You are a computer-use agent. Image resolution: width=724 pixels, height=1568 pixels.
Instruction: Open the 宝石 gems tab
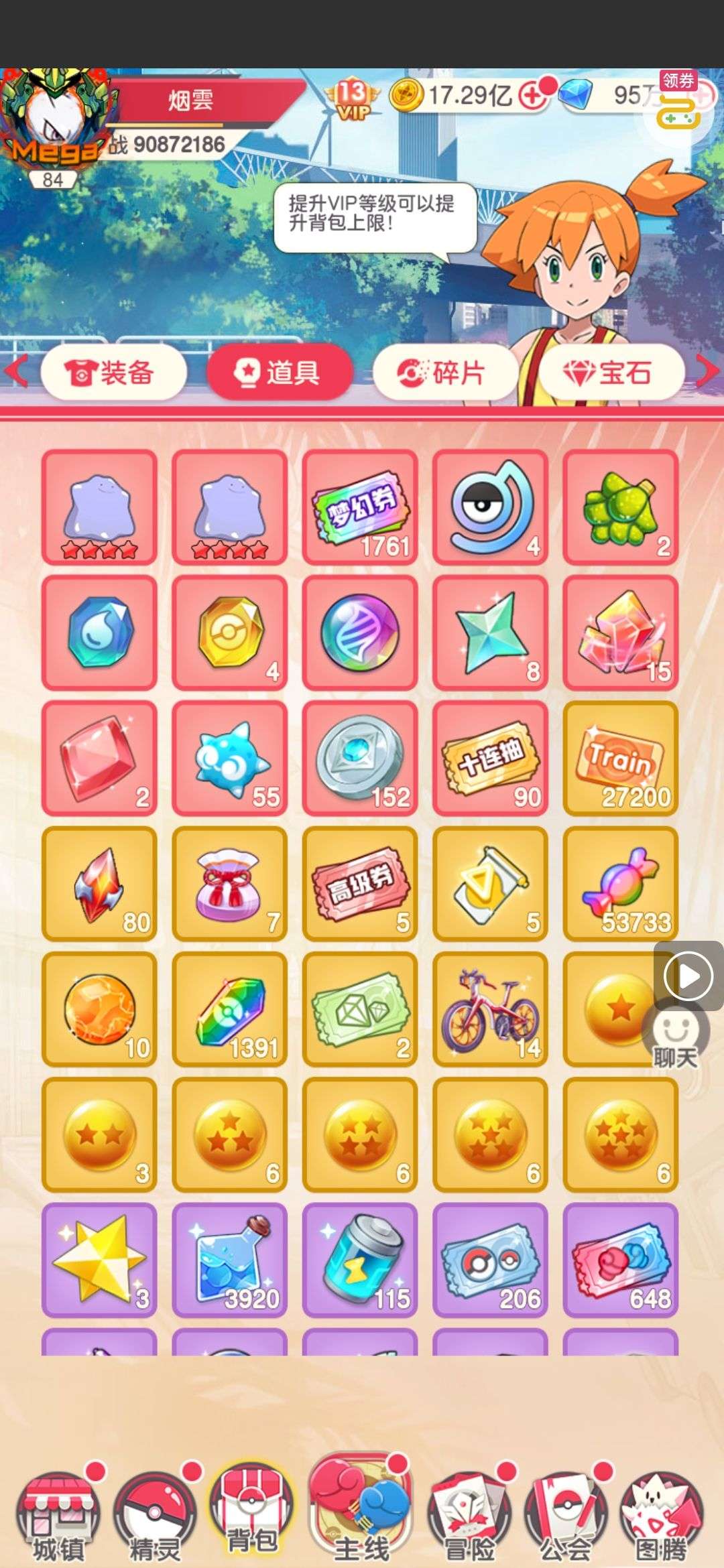pyautogui.click(x=610, y=372)
